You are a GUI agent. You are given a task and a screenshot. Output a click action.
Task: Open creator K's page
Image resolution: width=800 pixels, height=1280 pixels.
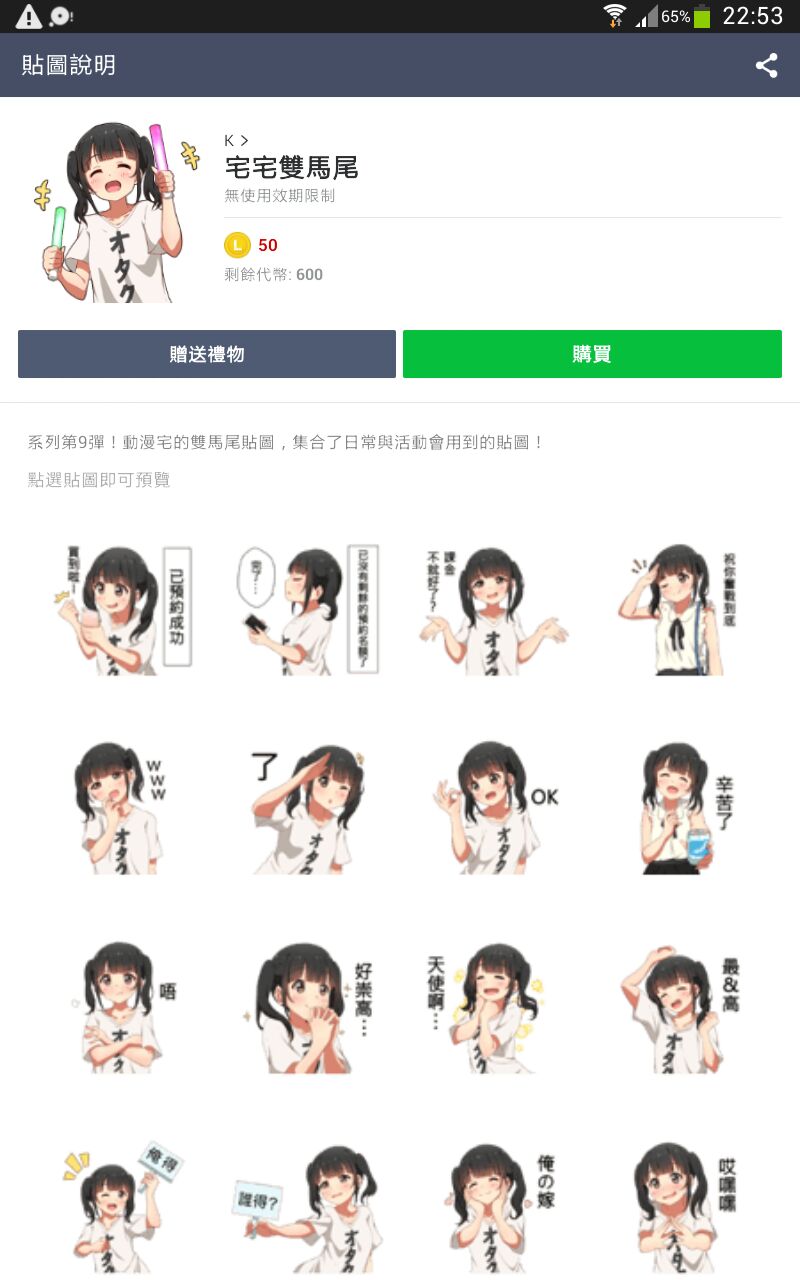tap(236, 141)
